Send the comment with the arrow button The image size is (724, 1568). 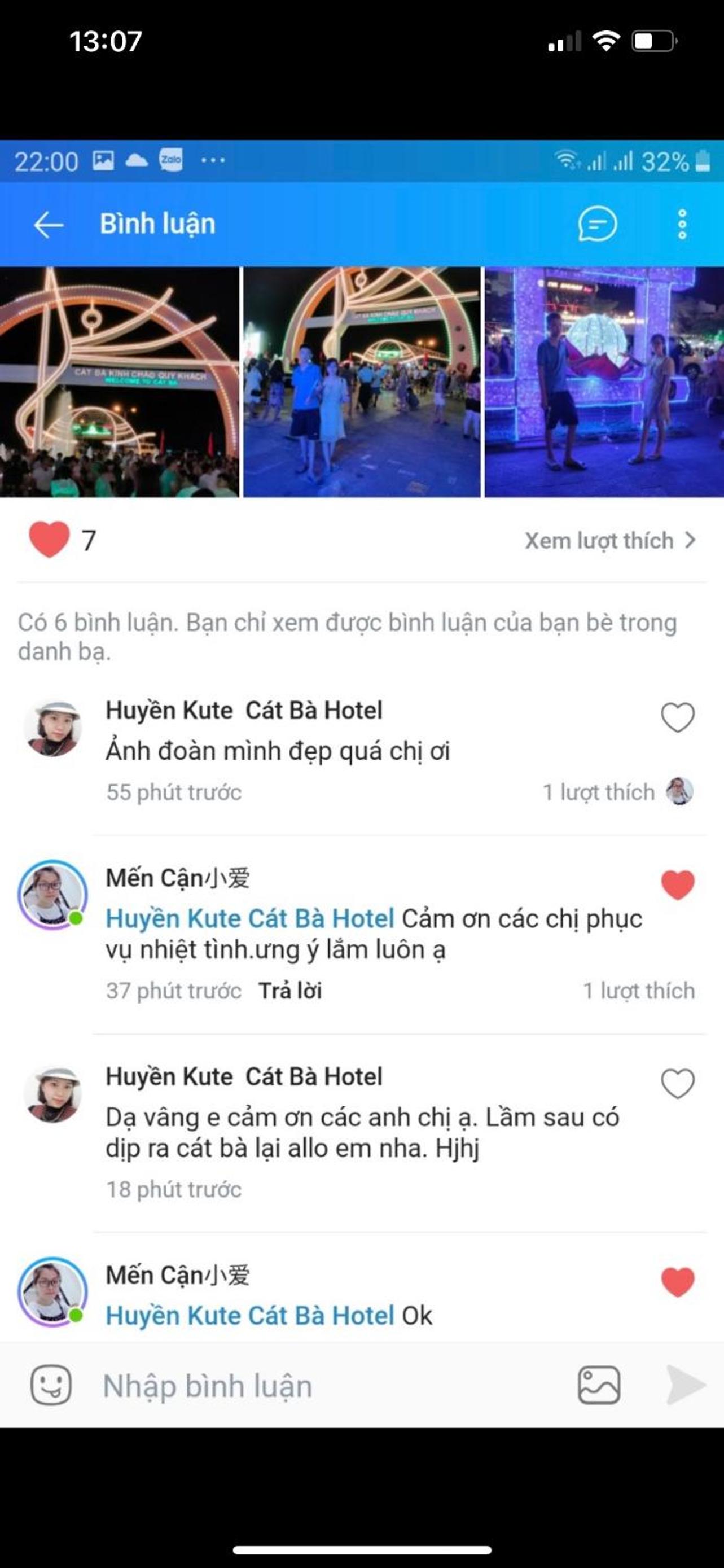coord(685,1385)
